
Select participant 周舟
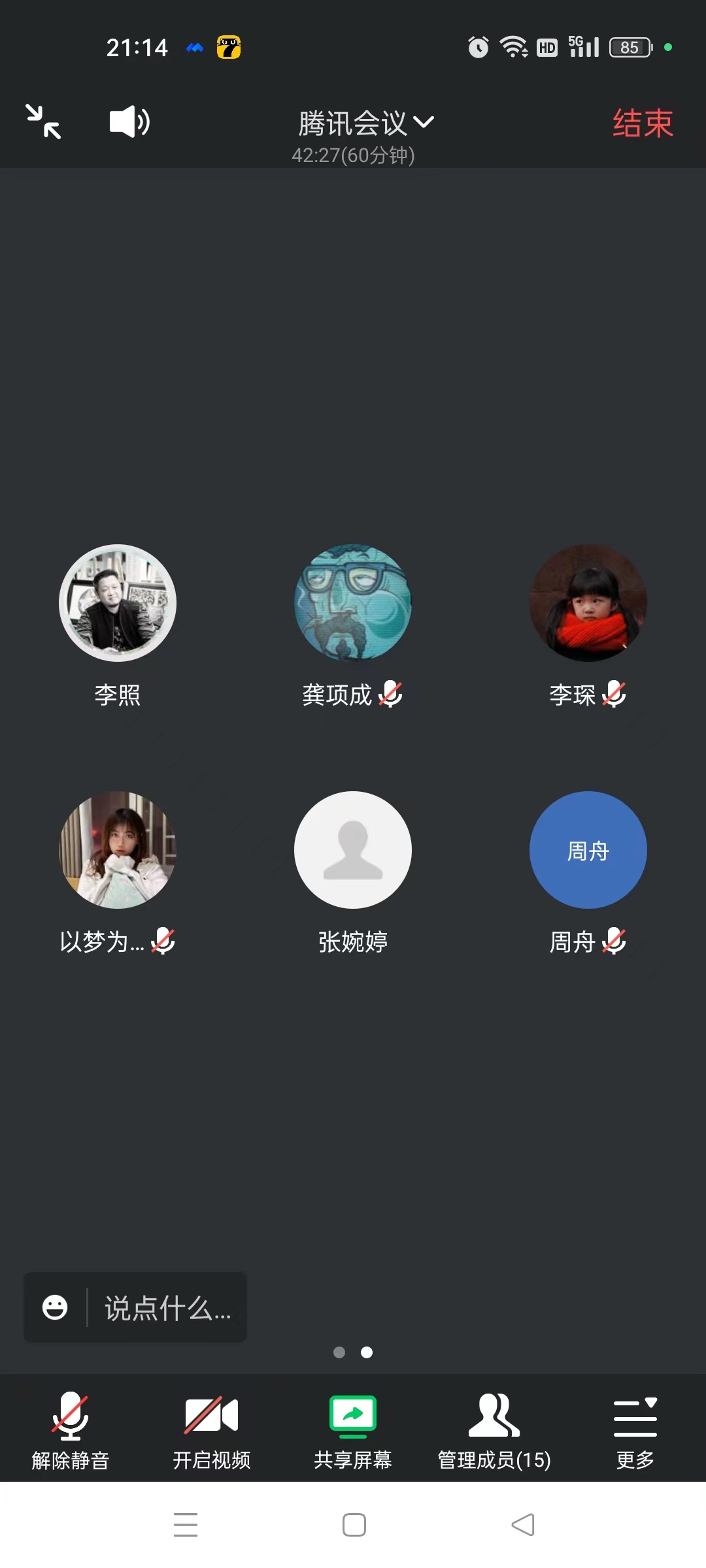pyautogui.click(x=588, y=850)
